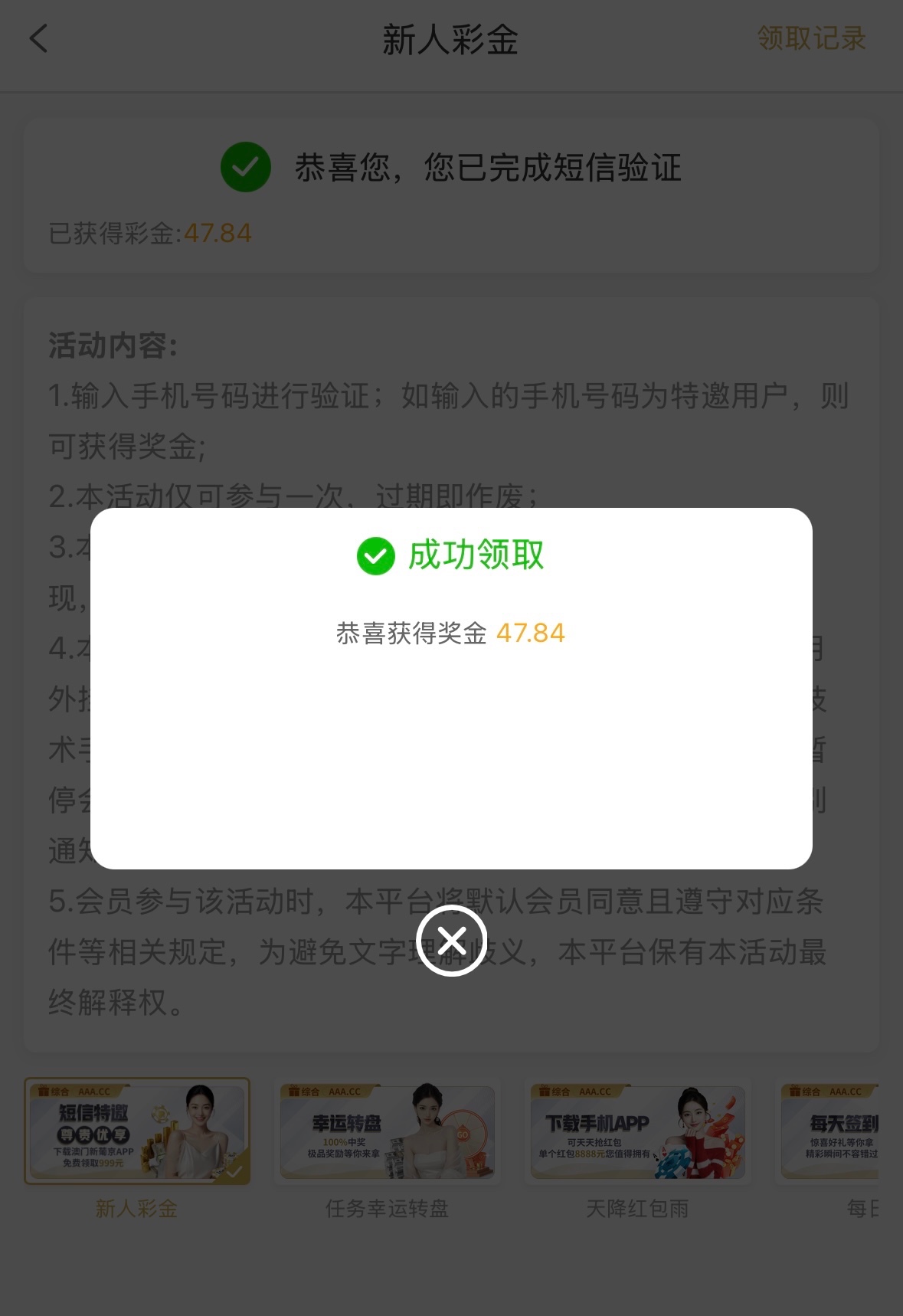Screen dimensions: 903x1316
Task: Dismiss the 成功领取 popup with the X button
Action: 452,940
